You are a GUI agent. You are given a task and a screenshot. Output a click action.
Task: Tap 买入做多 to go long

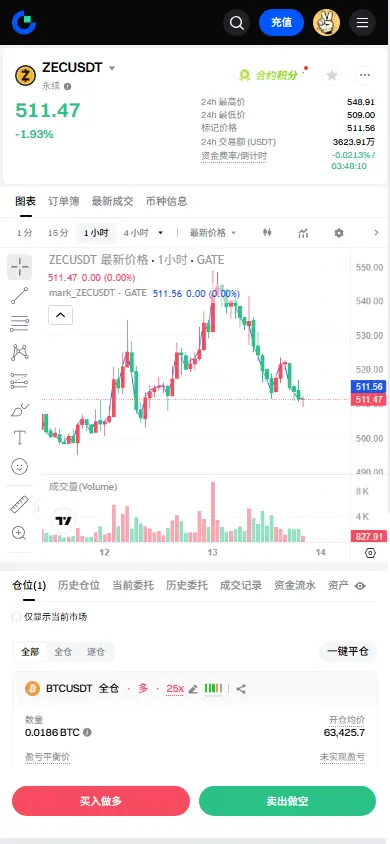(x=101, y=801)
